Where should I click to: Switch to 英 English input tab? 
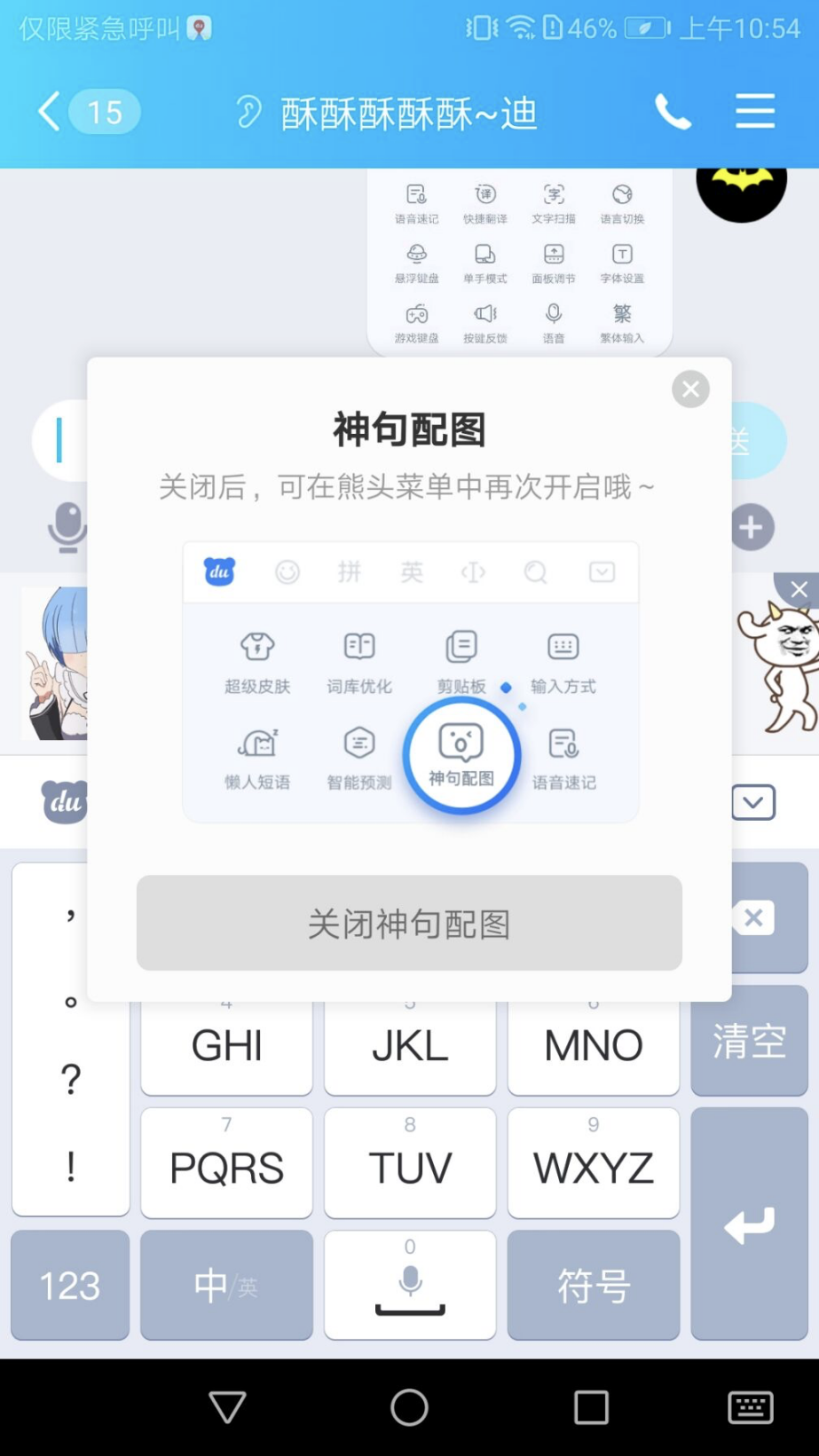pos(412,572)
